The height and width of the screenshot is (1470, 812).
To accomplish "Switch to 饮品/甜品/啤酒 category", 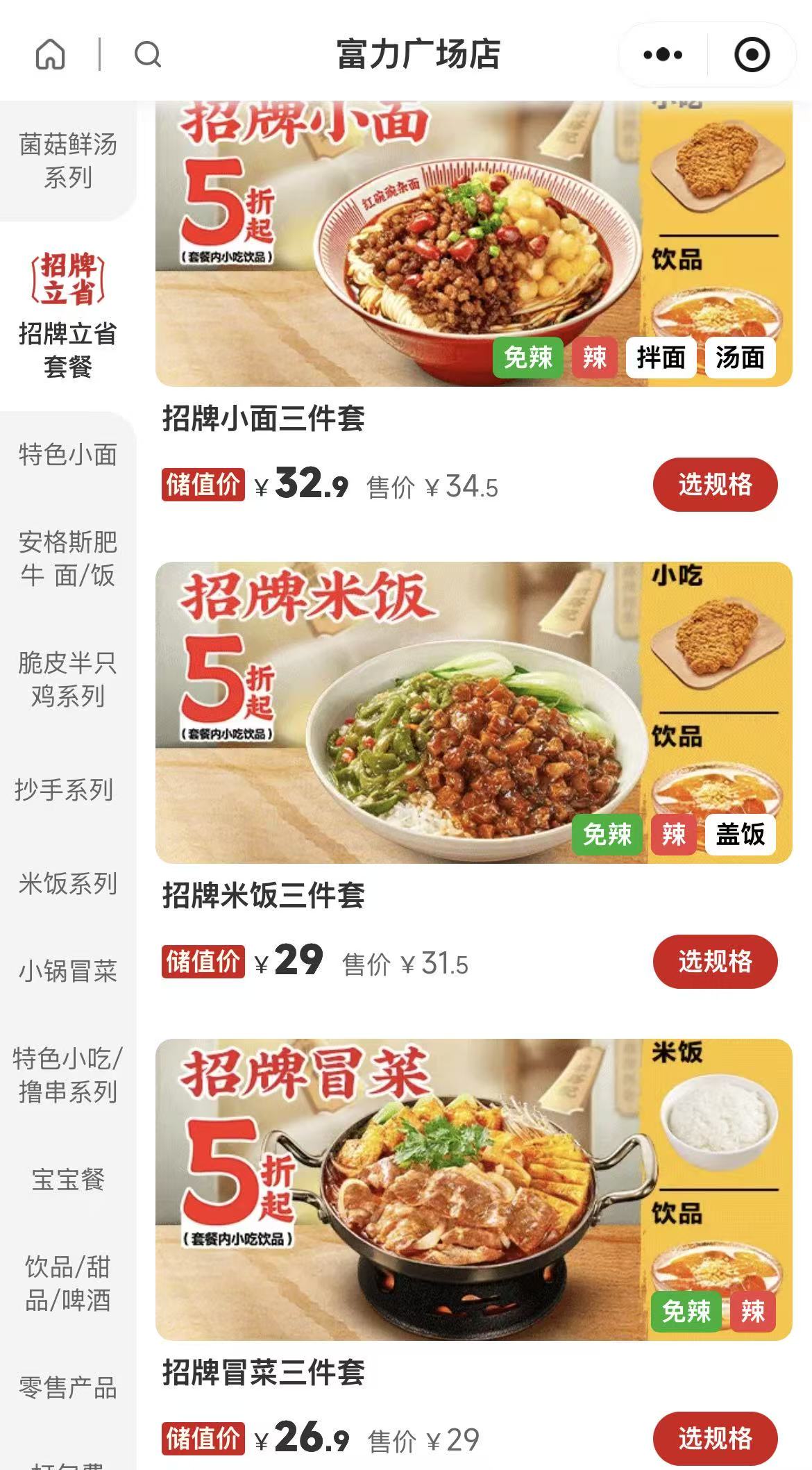I will pyautogui.click(x=68, y=1283).
